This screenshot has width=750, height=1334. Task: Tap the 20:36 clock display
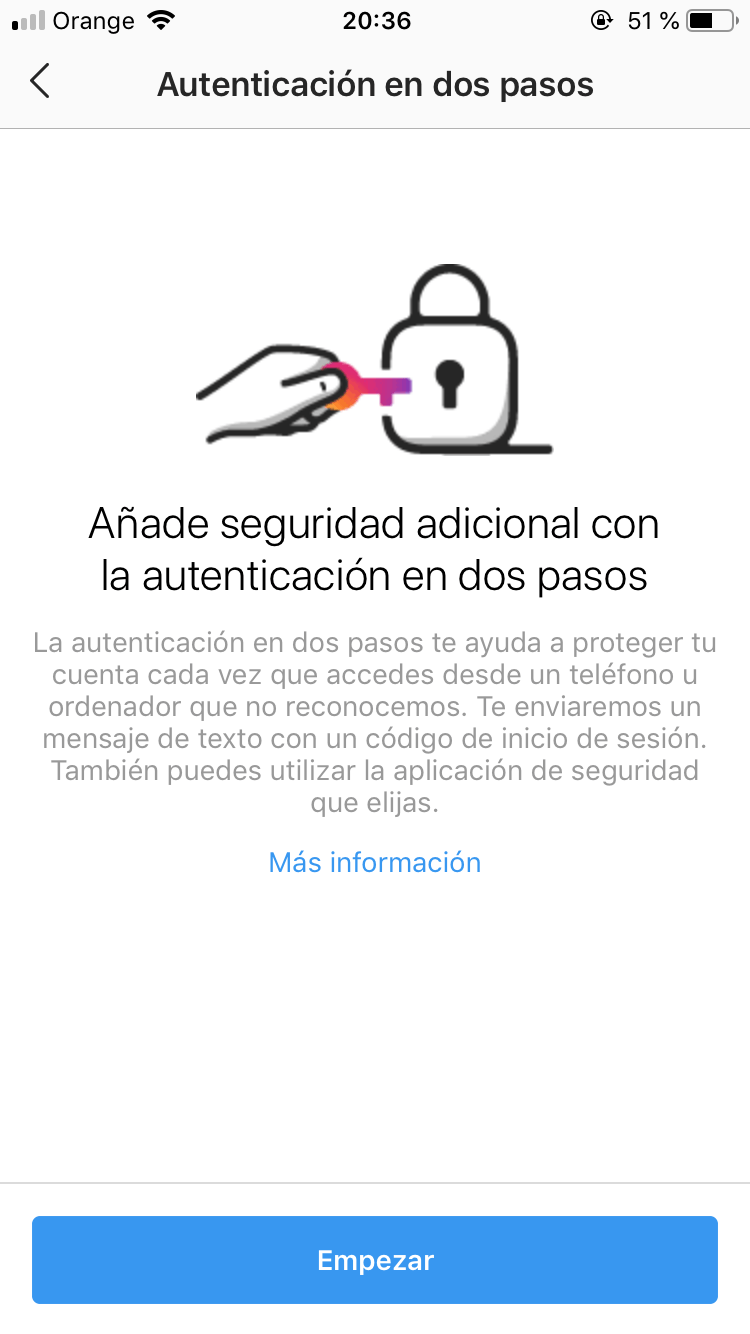click(376, 21)
